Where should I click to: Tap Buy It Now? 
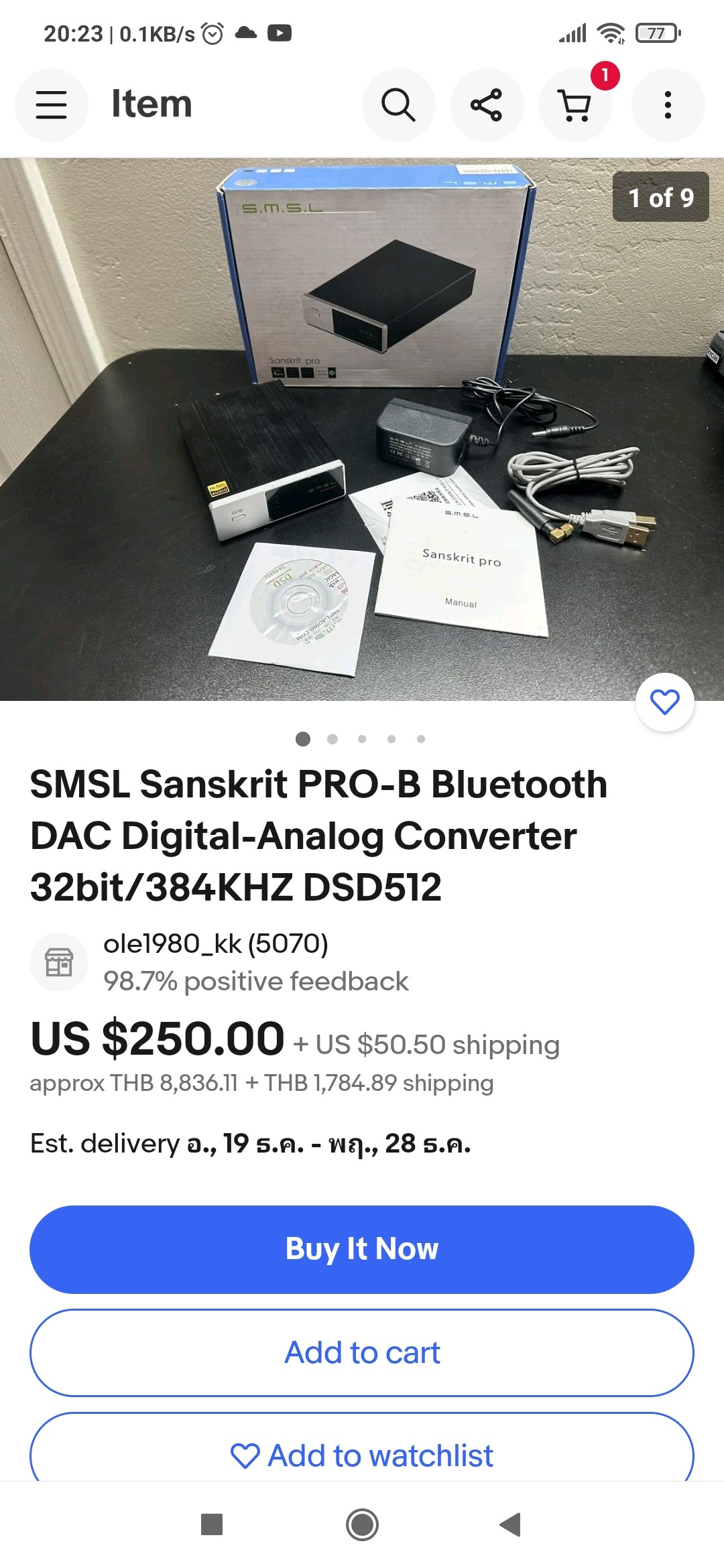362,1249
